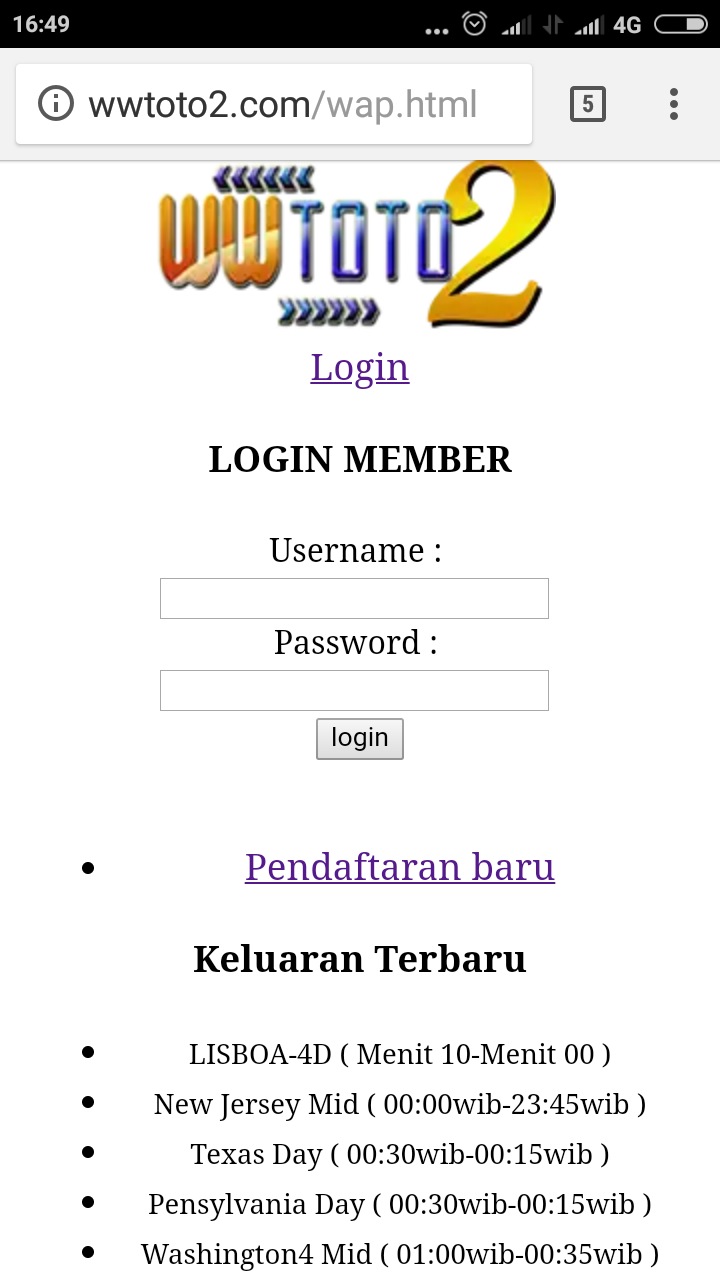Follow the Login link under the logo

coord(360,367)
